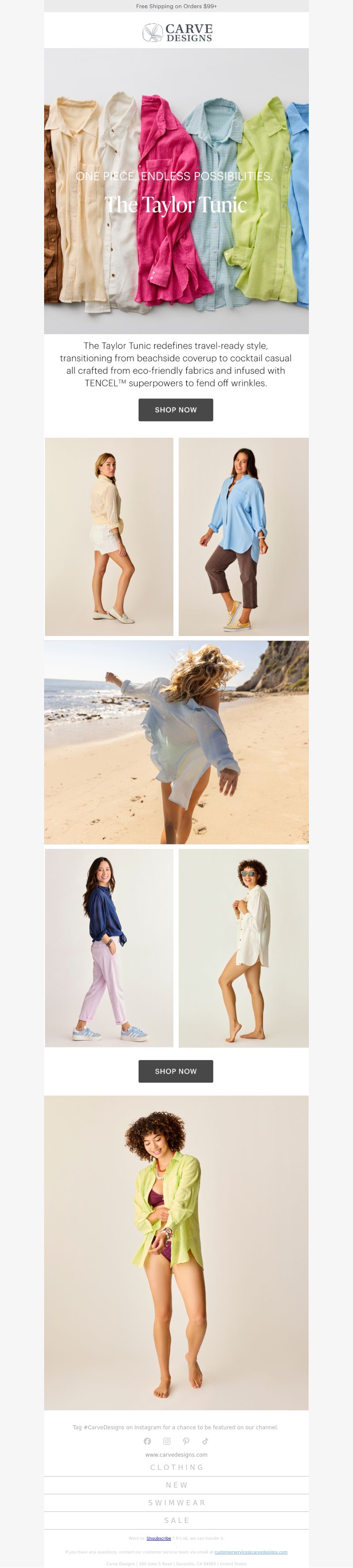The height and width of the screenshot is (1568, 353).
Task: Visit Carve Designs on Facebook
Action: coord(147,1441)
